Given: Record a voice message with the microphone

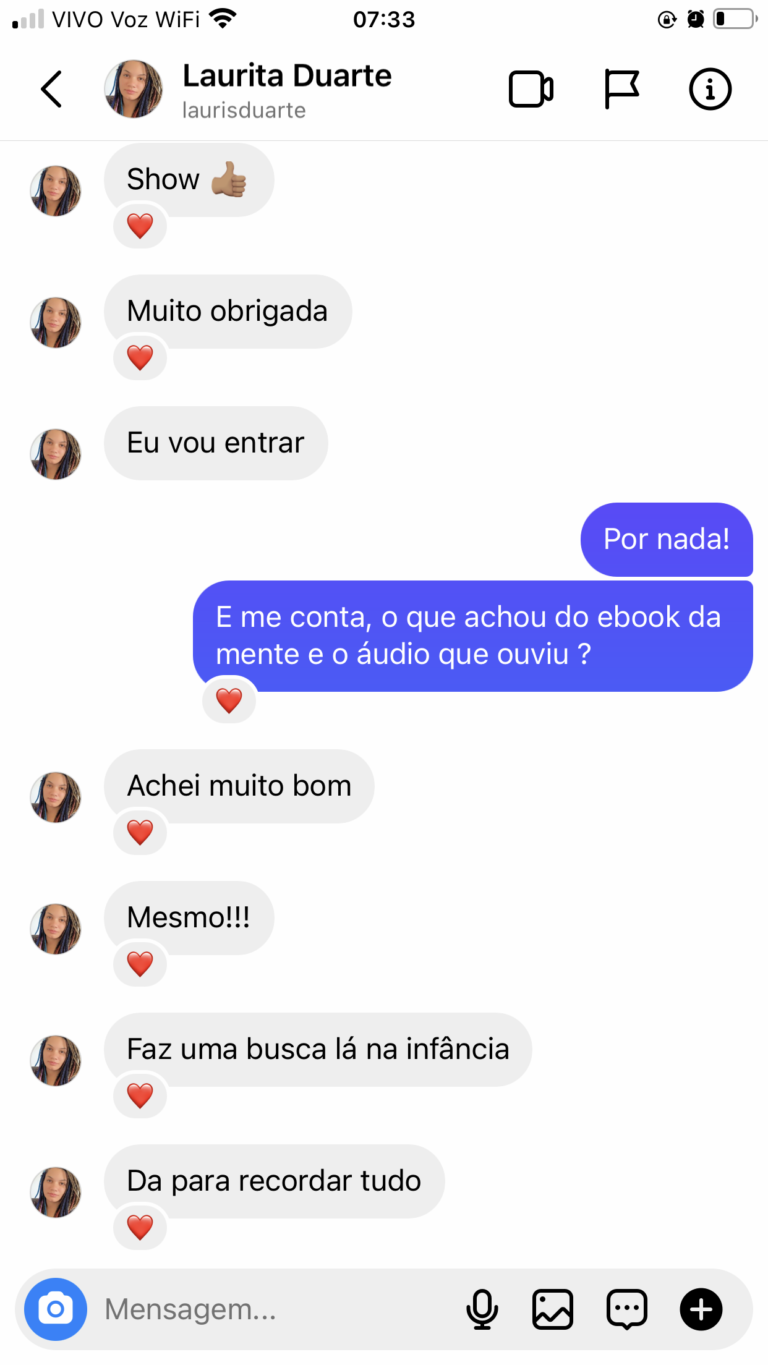Looking at the screenshot, I should point(482,1309).
